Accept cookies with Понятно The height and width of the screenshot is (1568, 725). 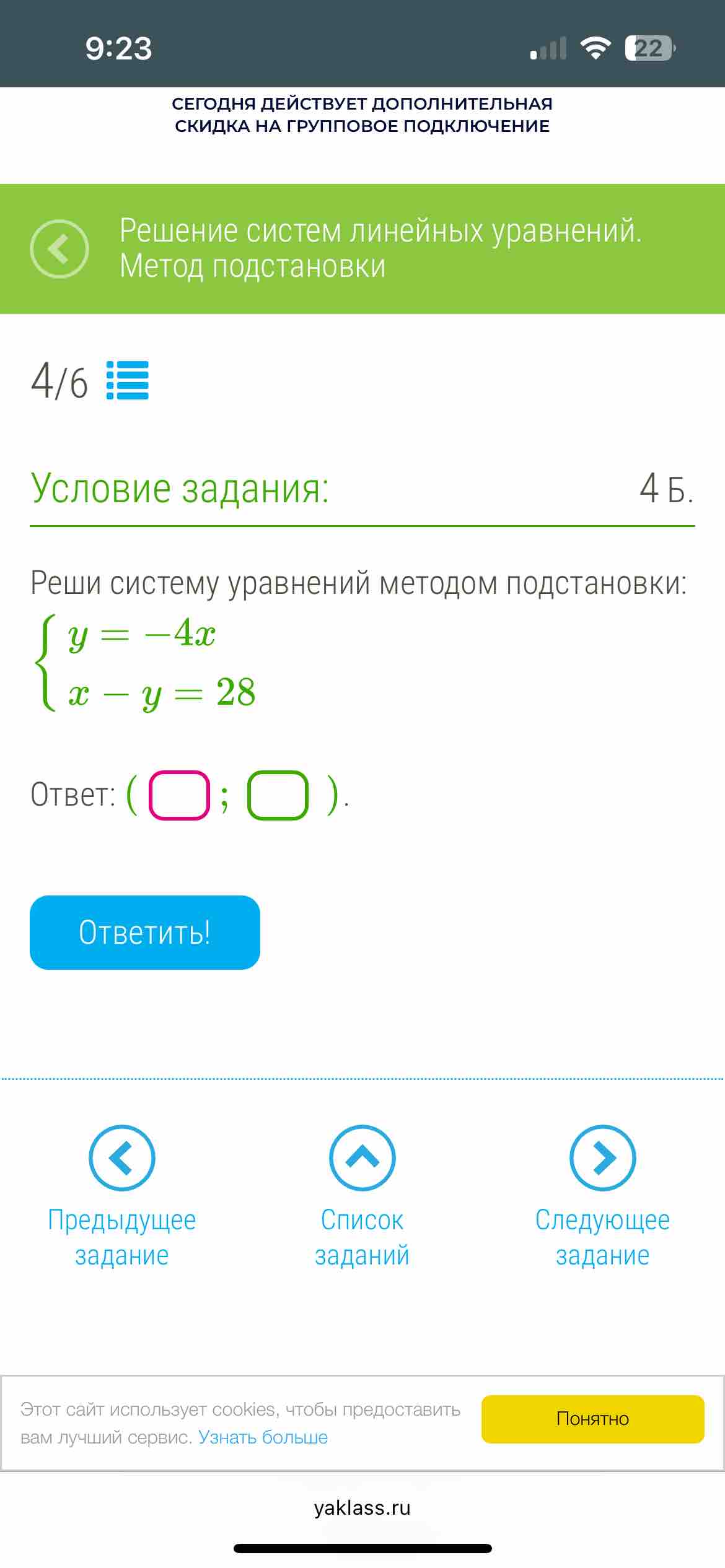tap(593, 1419)
